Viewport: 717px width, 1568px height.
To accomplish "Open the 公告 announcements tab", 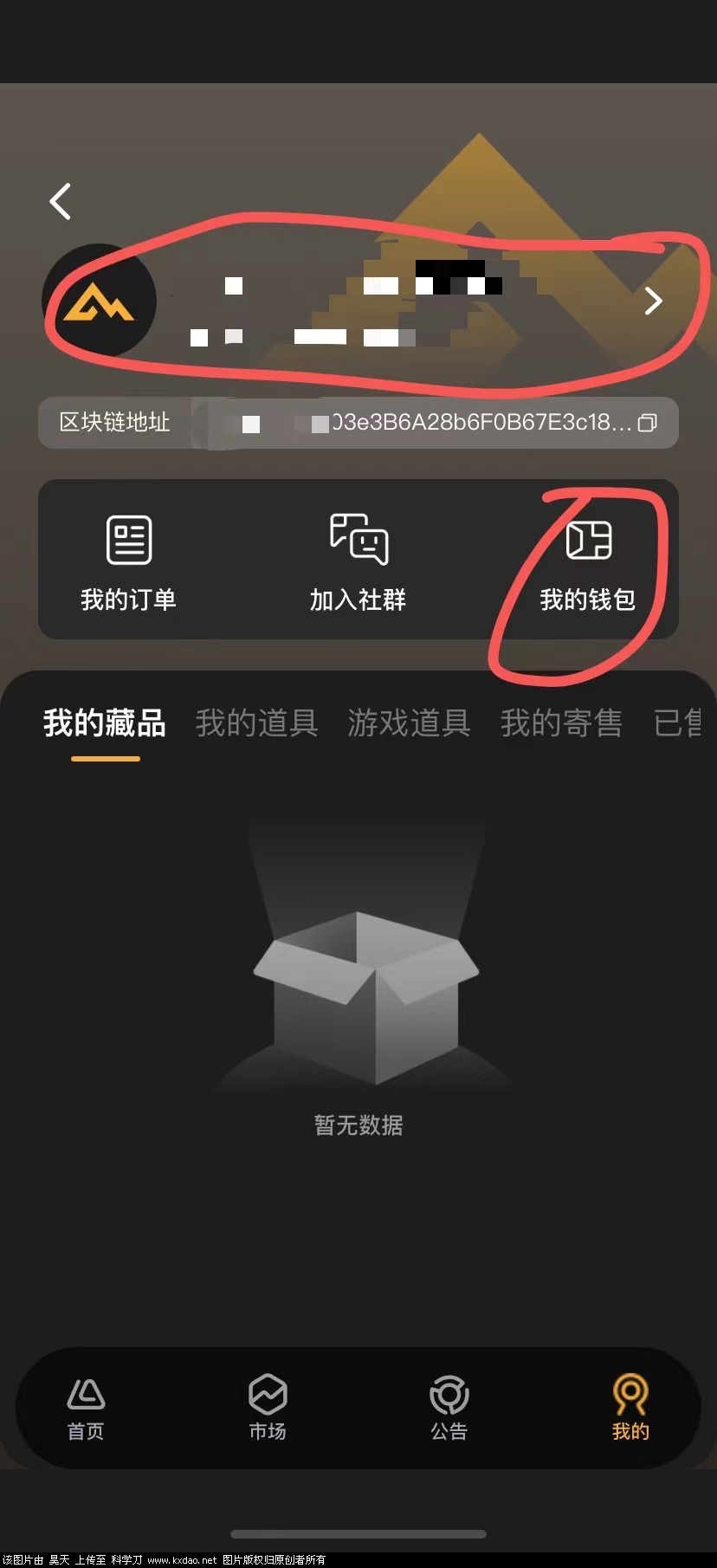I will [x=449, y=1408].
